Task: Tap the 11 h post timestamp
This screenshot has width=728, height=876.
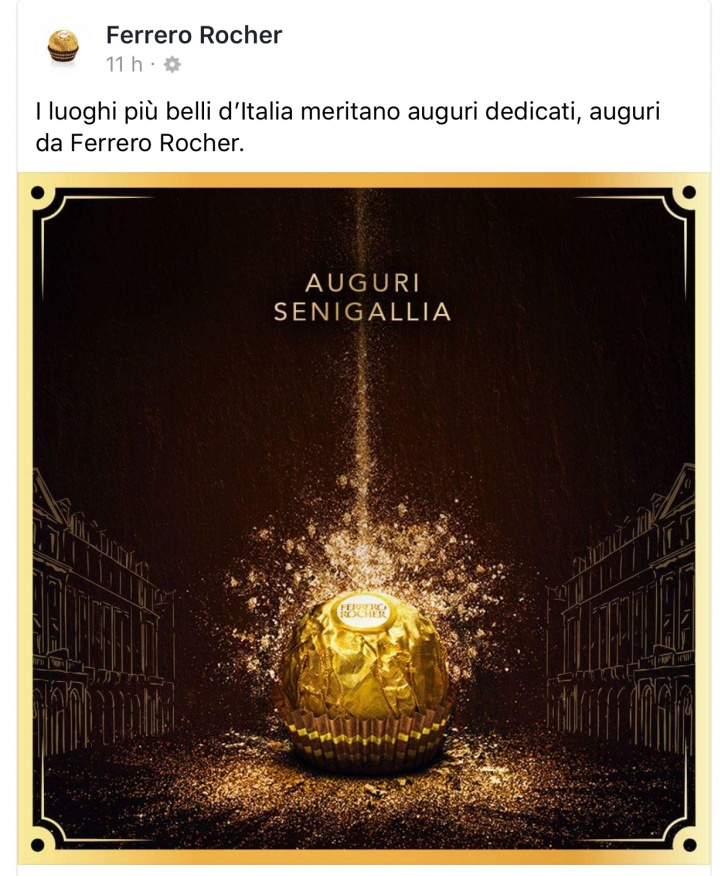Action: pyautogui.click(x=124, y=65)
